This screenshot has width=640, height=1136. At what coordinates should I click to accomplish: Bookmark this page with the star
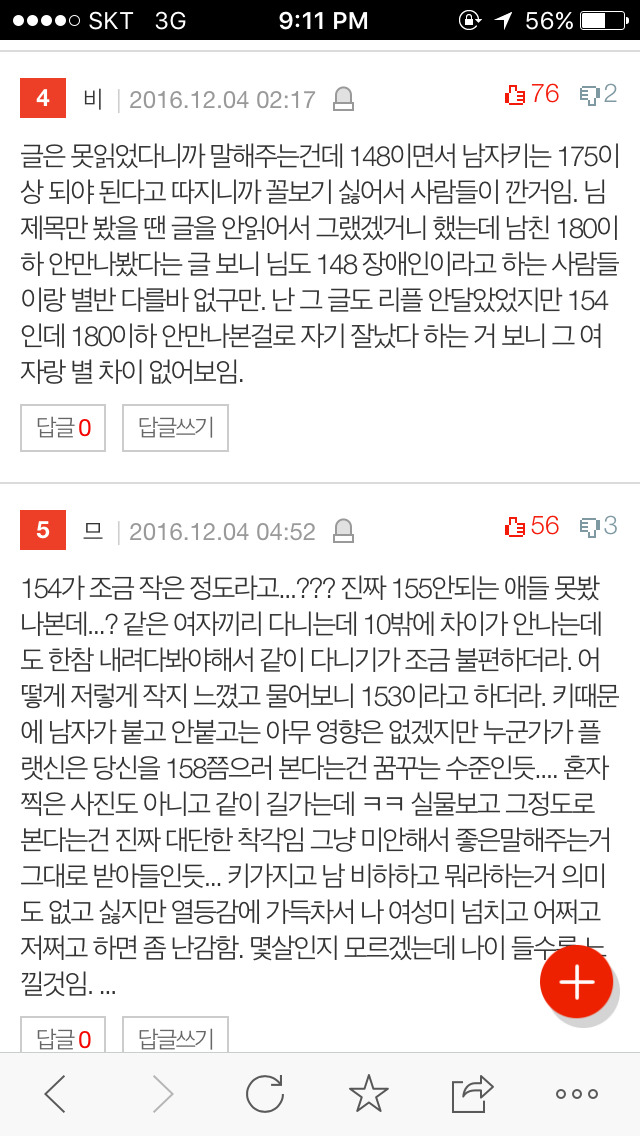coord(369,1093)
